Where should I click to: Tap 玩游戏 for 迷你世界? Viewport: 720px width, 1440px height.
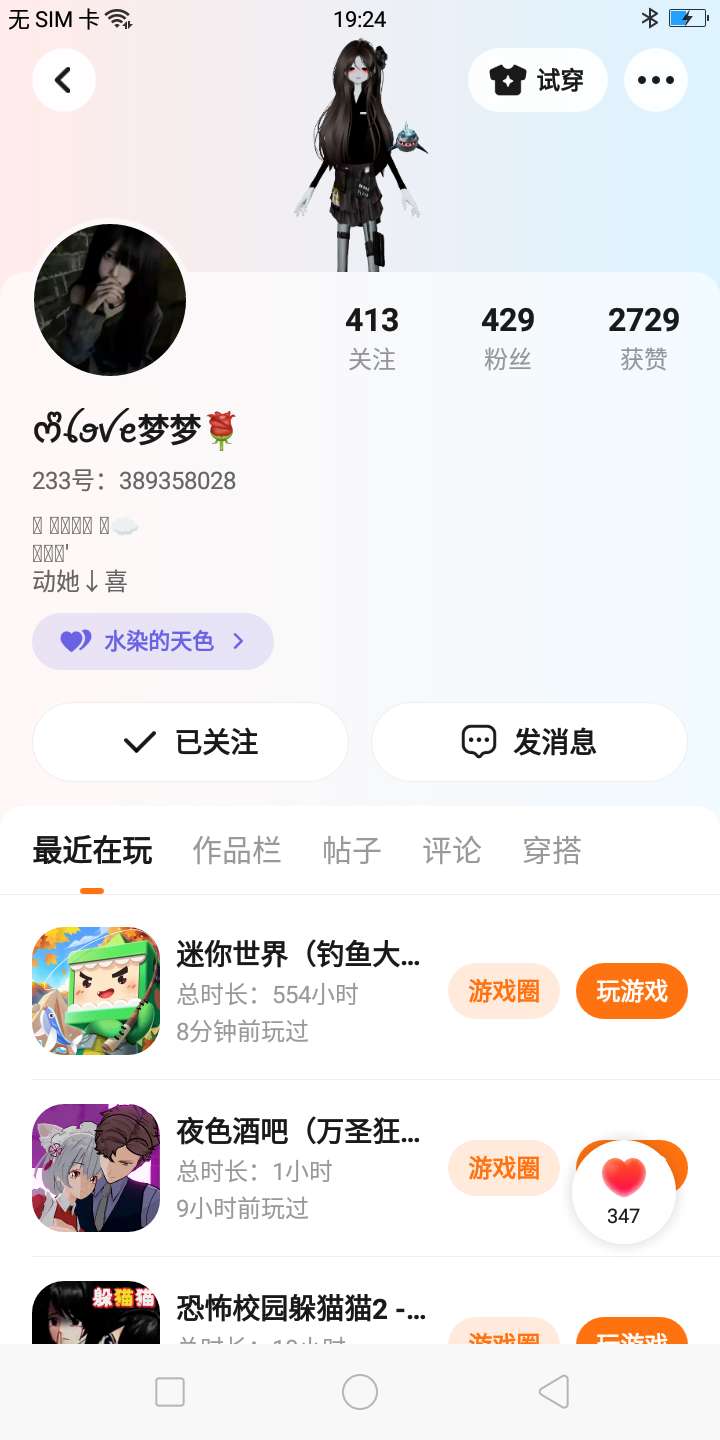coord(631,991)
